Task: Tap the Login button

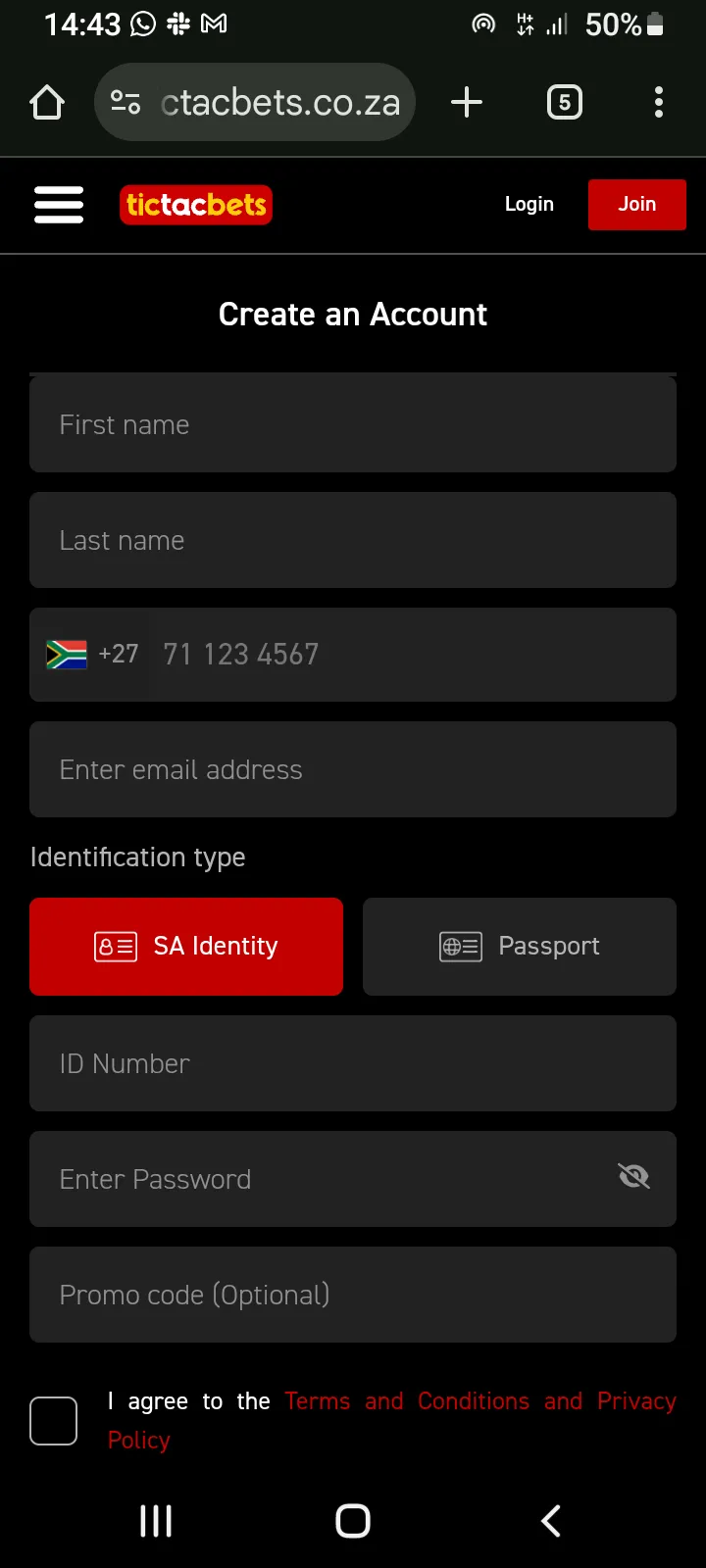Action: 529,204
